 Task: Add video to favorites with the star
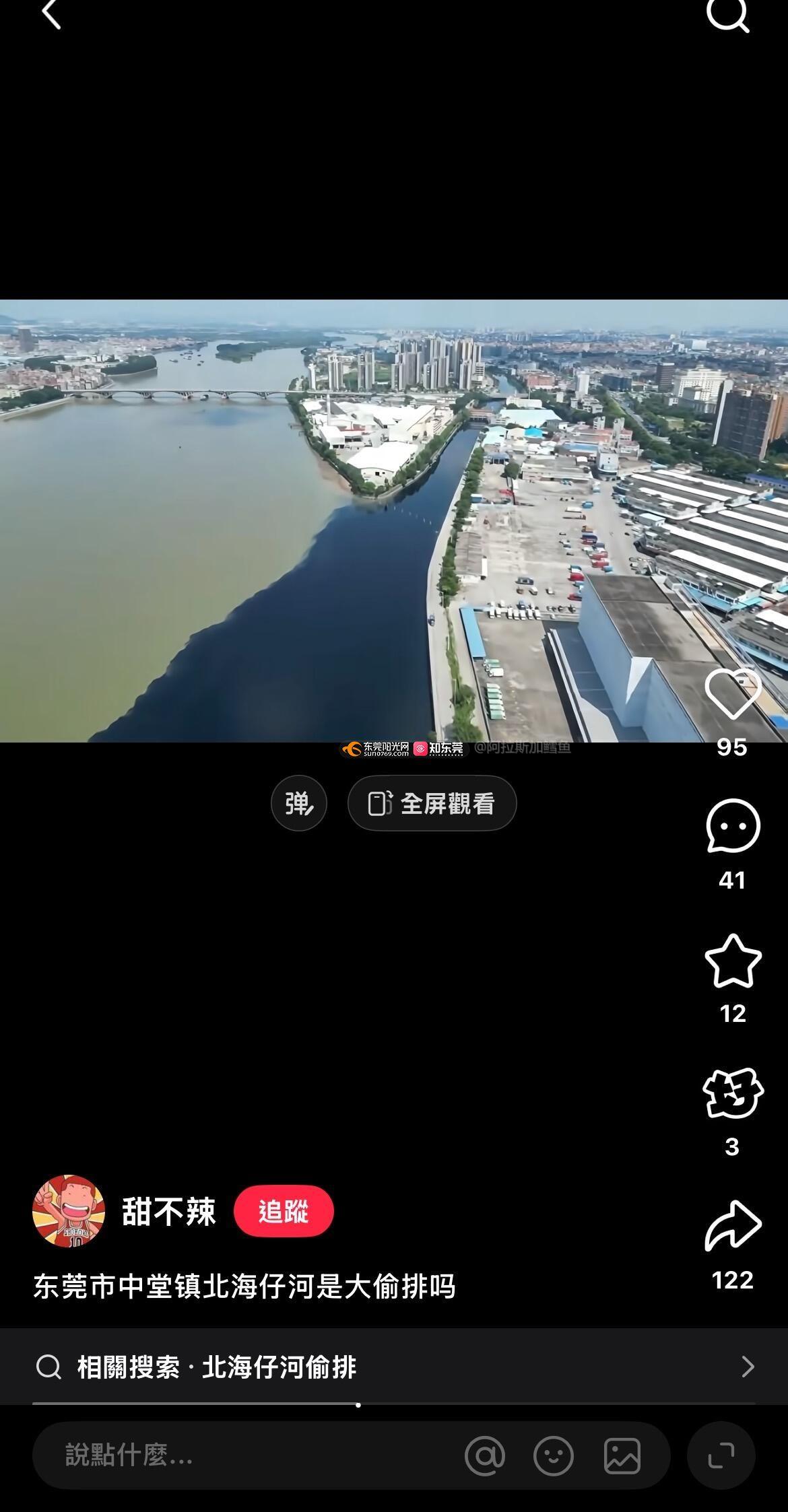coord(733,961)
